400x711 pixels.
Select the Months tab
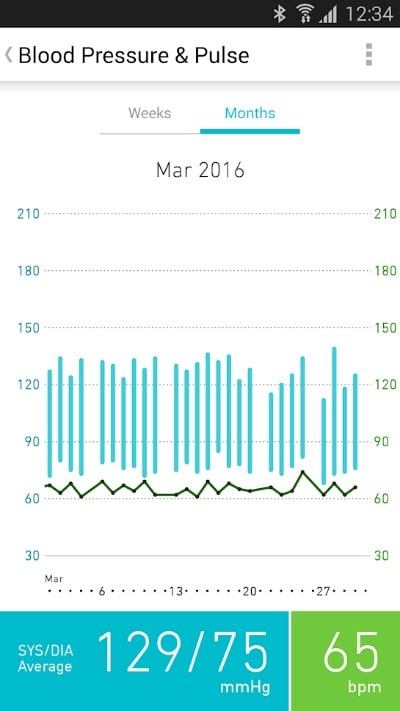tap(250, 113)
